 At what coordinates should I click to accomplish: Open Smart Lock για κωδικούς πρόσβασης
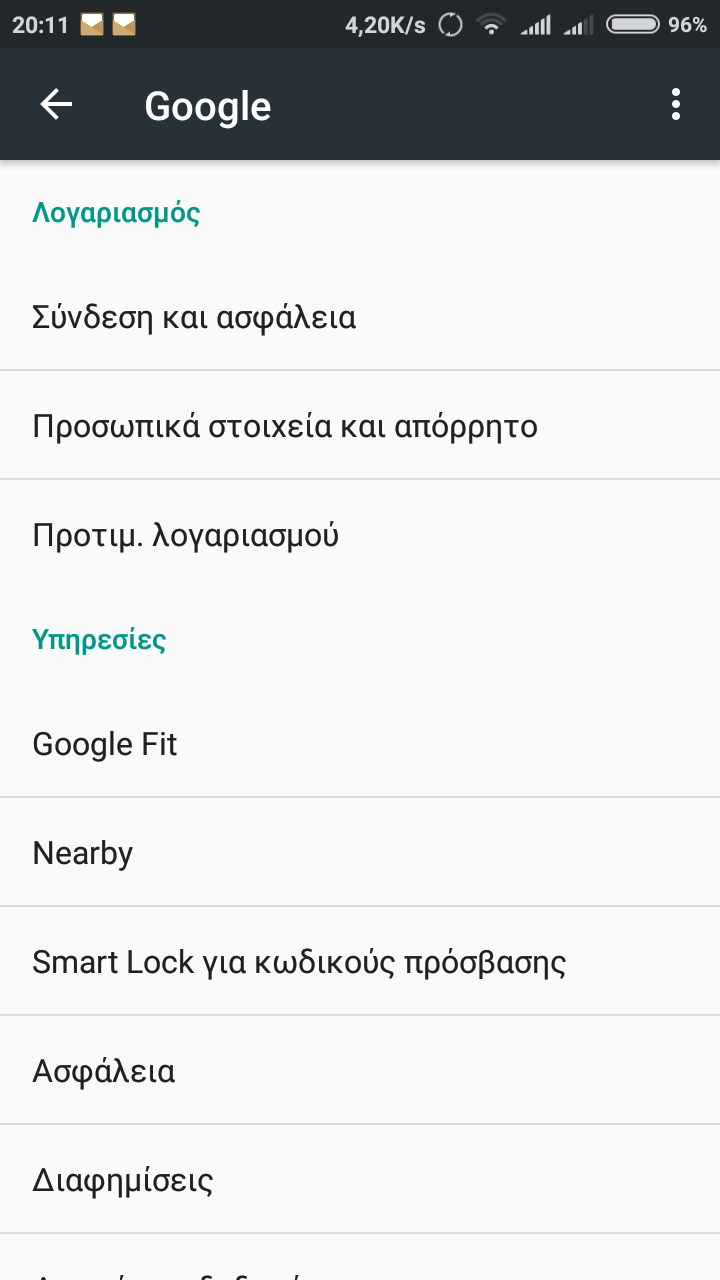(360, 962)
